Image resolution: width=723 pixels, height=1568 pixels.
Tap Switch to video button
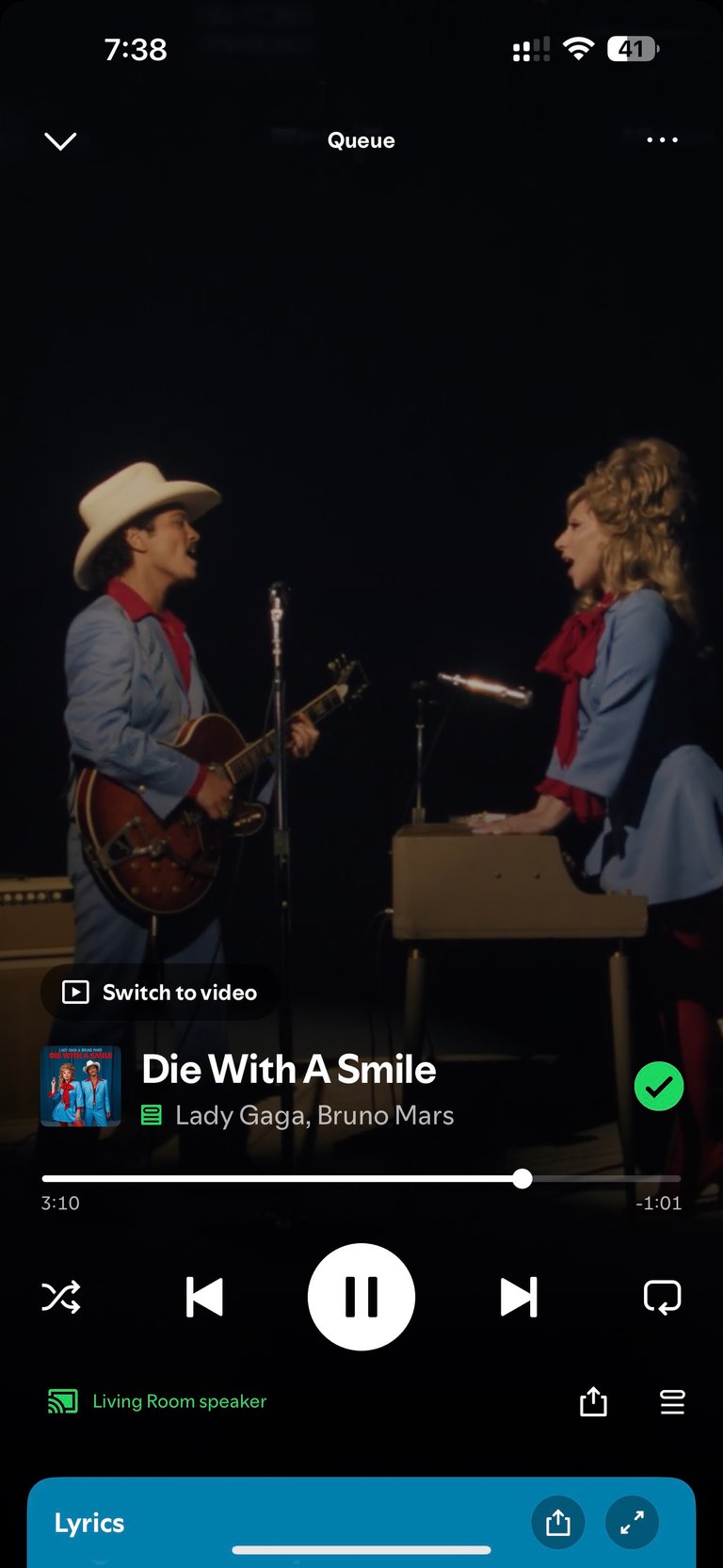[159, 993]
